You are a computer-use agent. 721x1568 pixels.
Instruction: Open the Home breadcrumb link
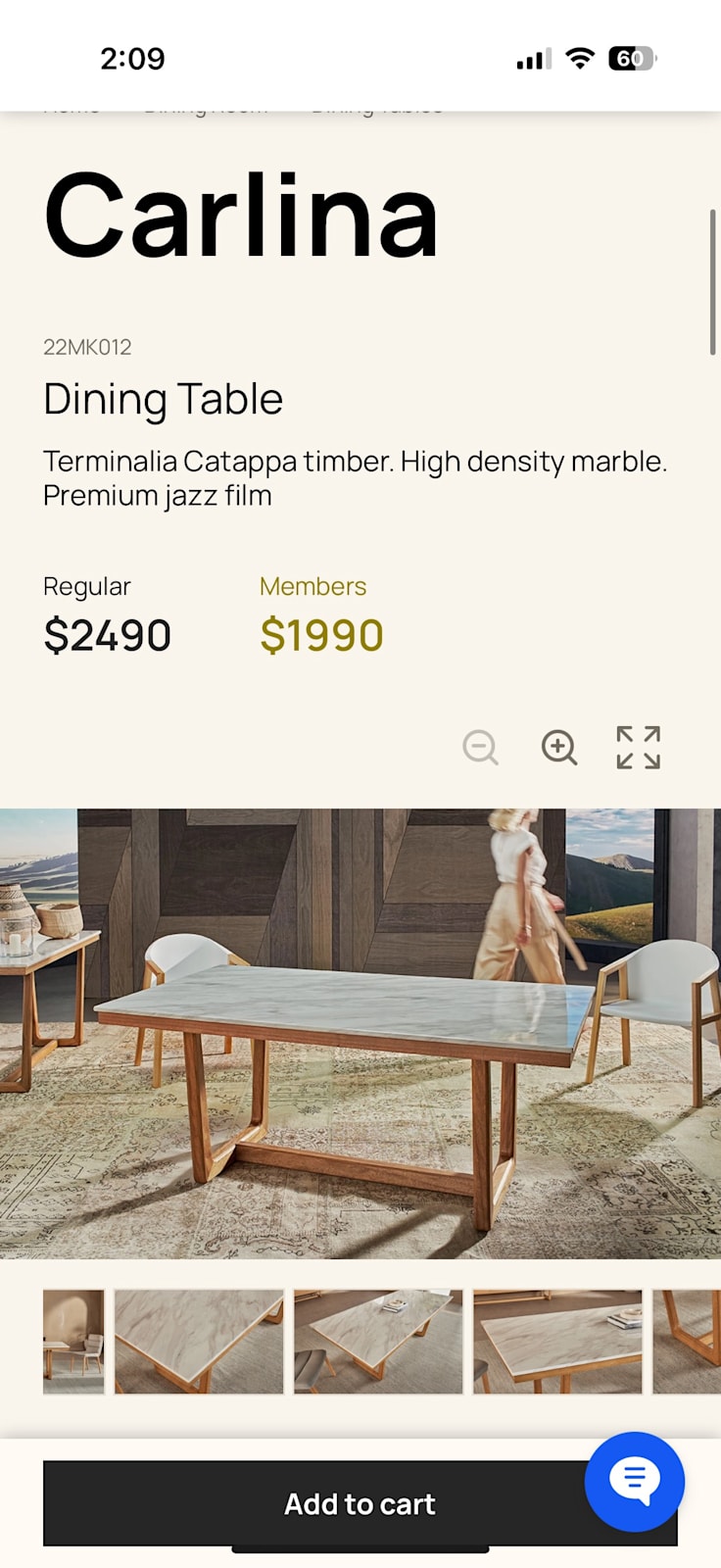71,108
